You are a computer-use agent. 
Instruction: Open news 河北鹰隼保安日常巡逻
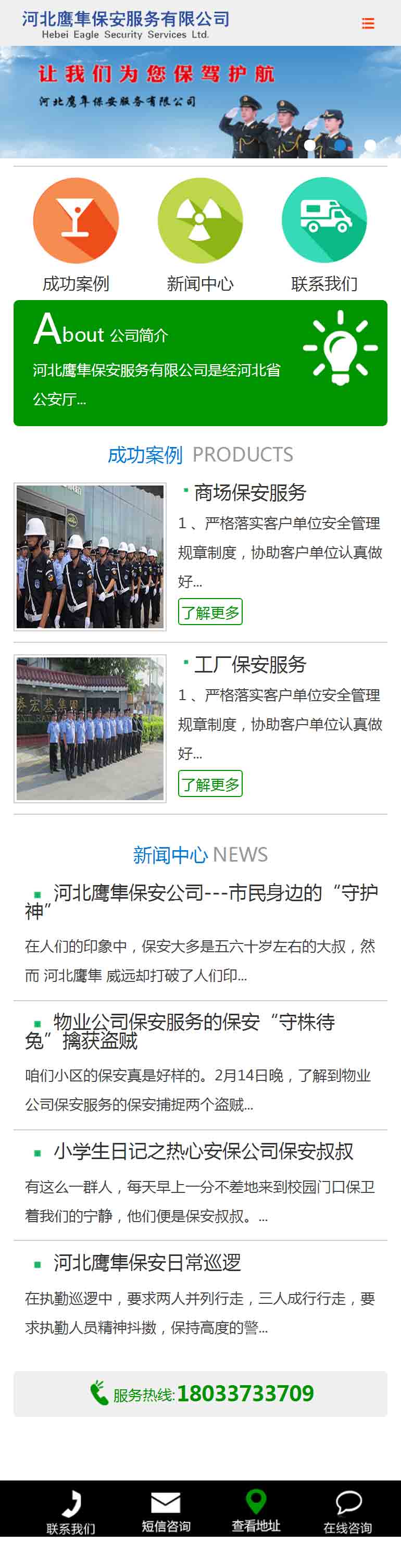click(x=147, y=1263)
